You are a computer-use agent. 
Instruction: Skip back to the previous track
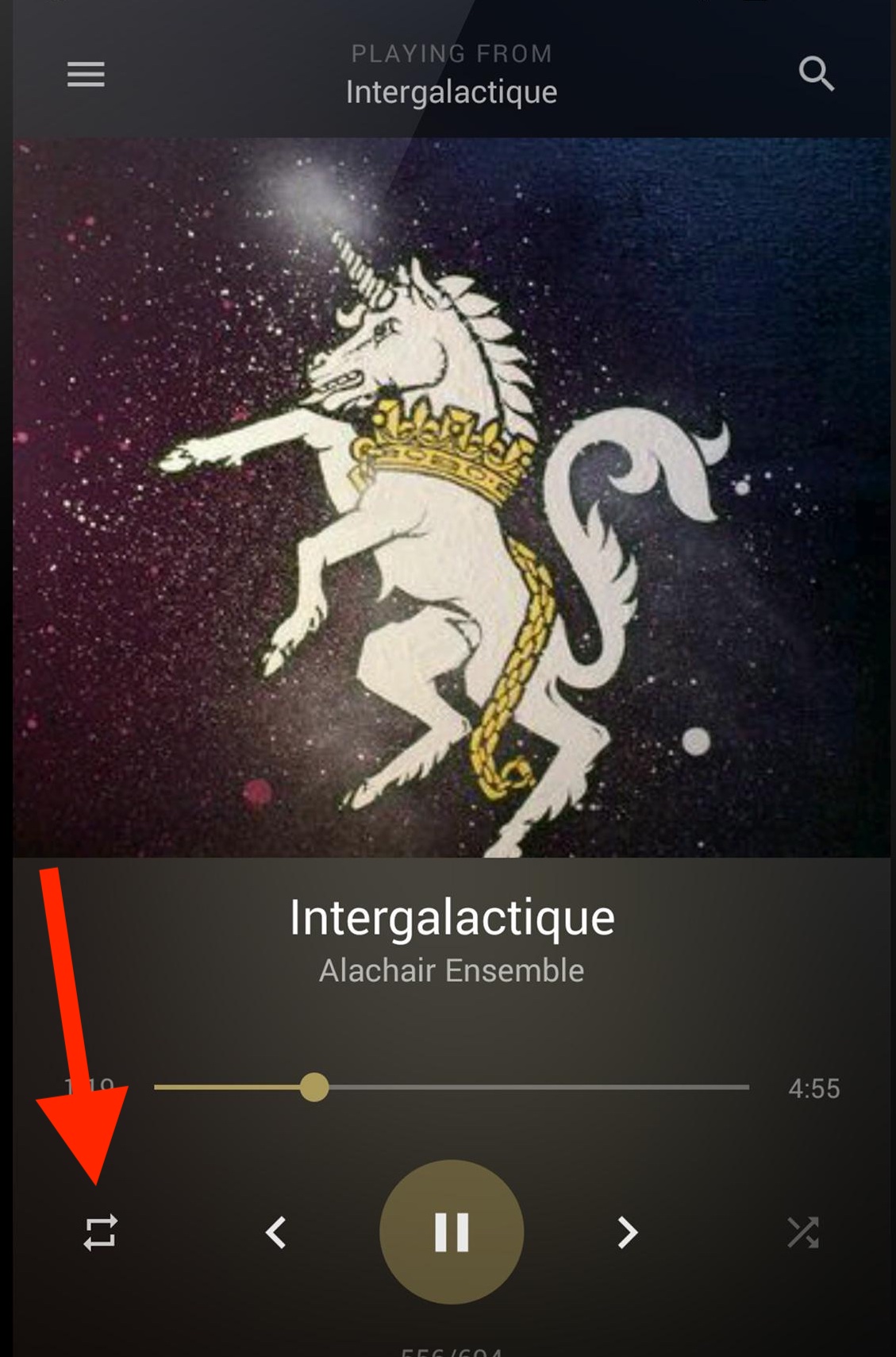click(276, 1232)
